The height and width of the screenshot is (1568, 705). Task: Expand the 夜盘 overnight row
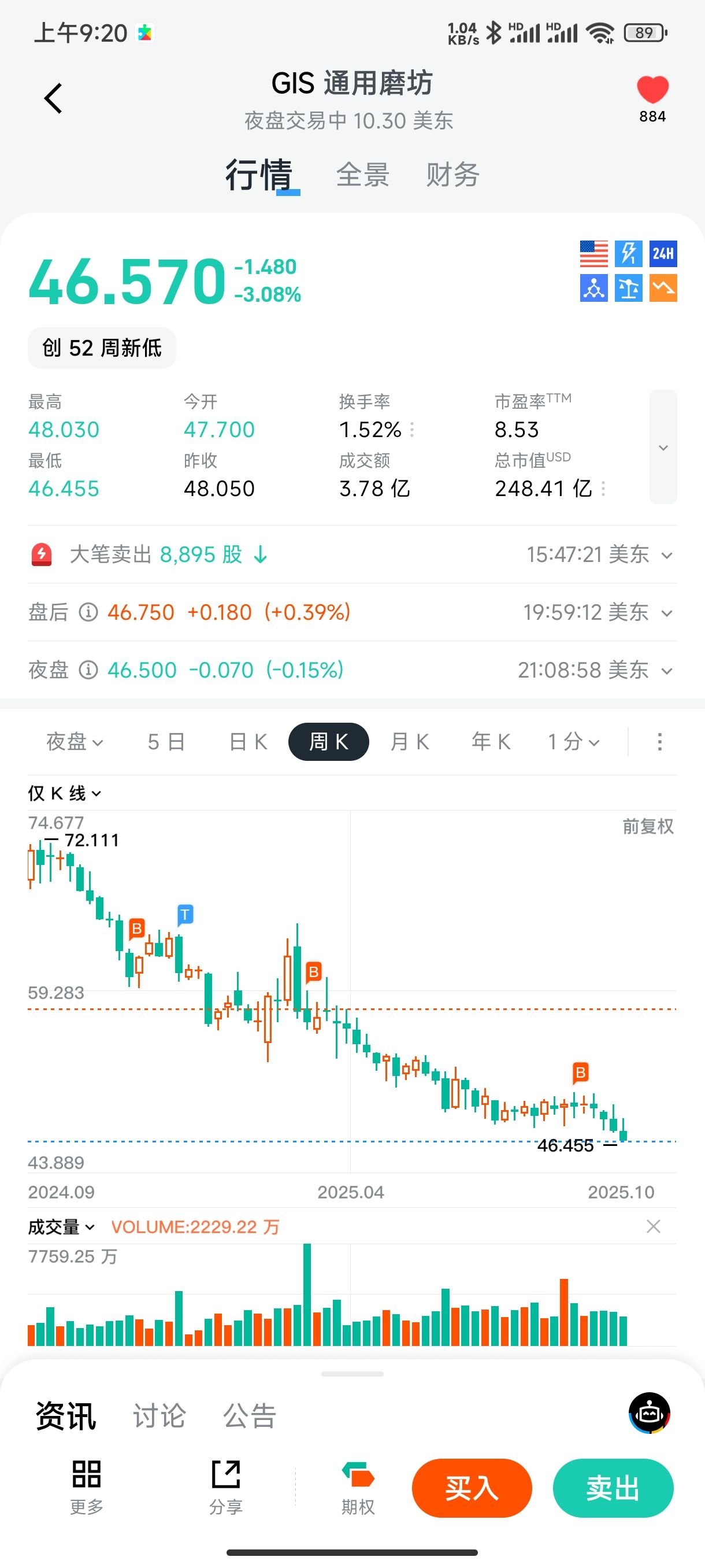tap(667, 671)
